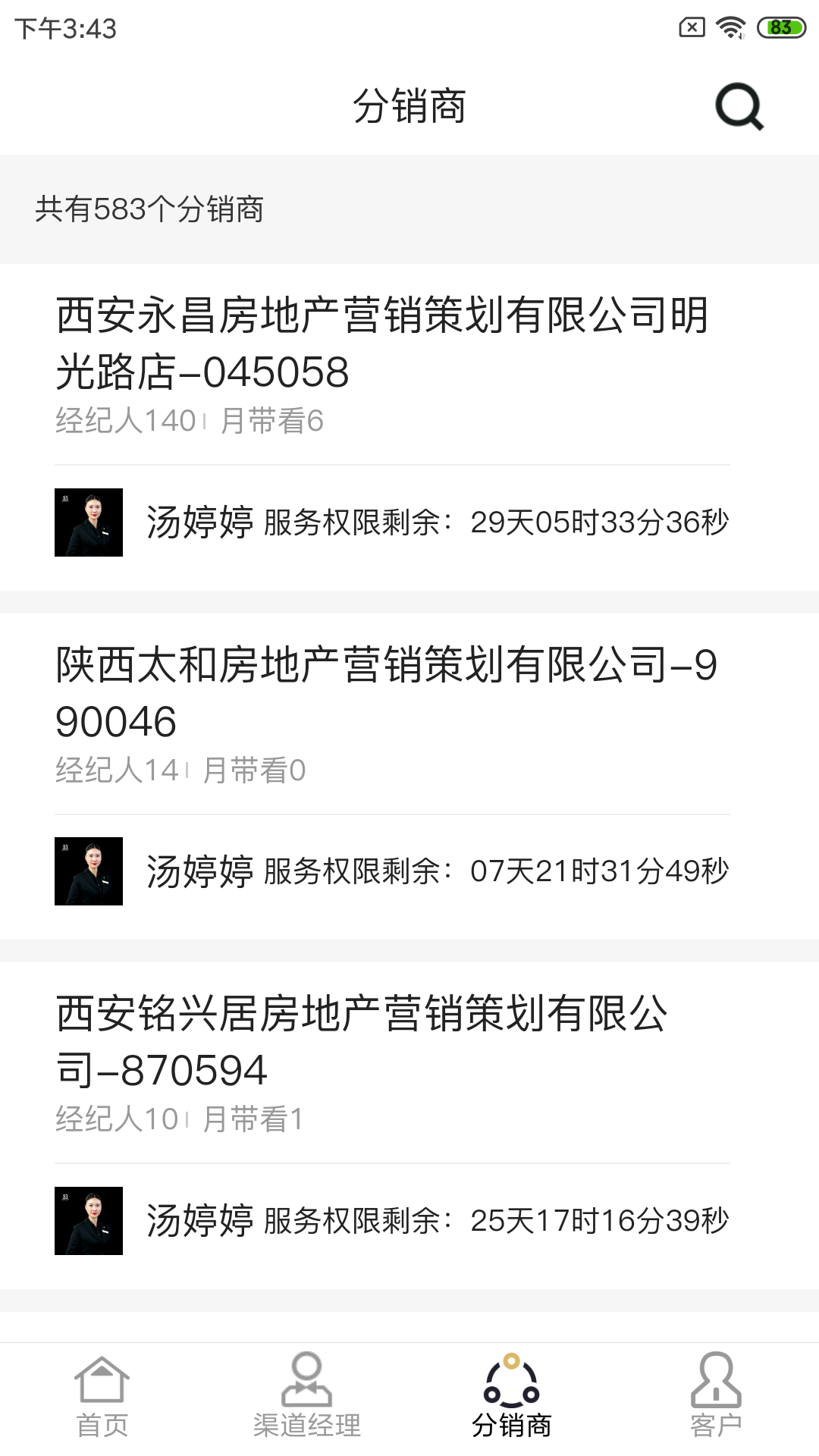Go to the 首页 tab

point(102,1397)
